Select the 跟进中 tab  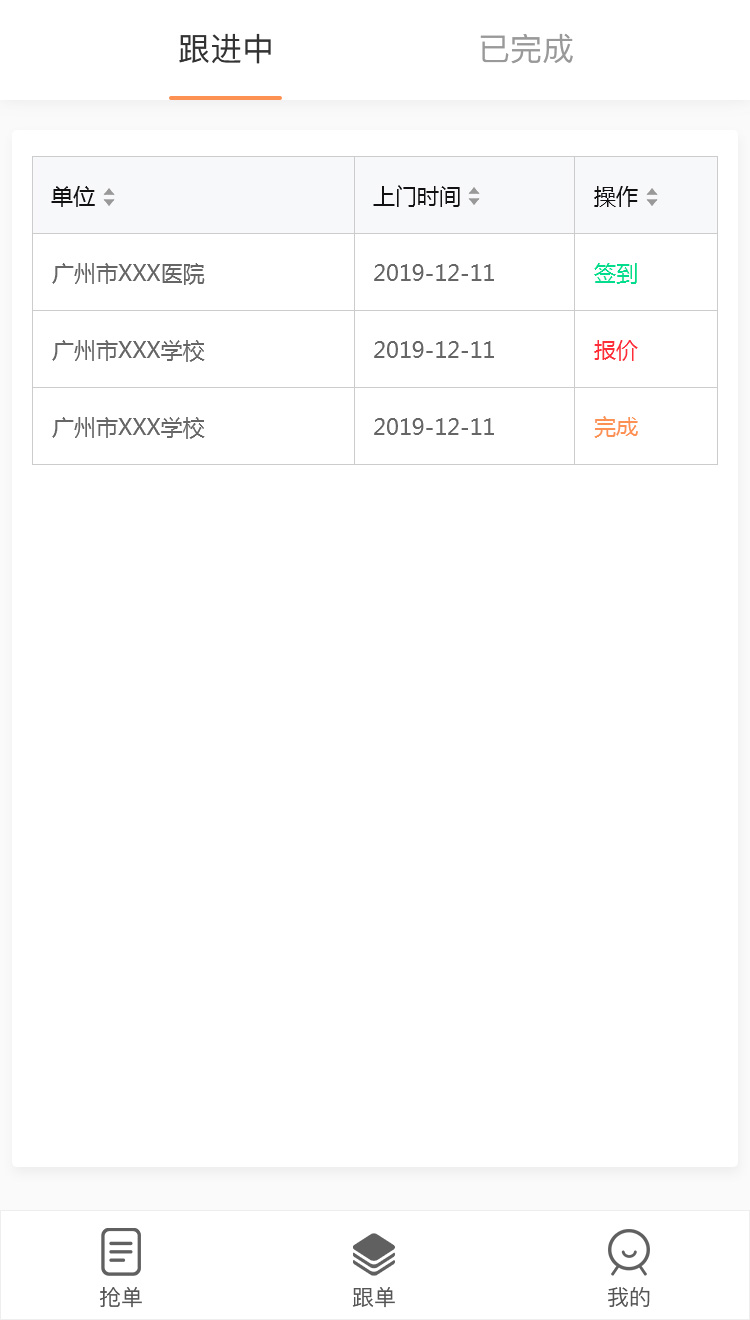[225, 49]
